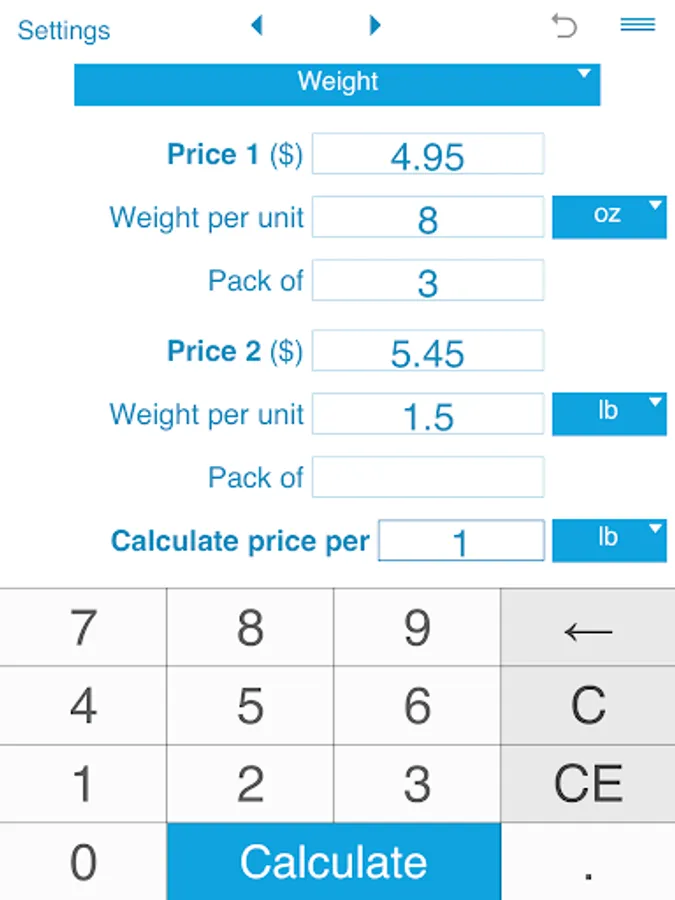Edit the Calculate price per quantity field

[461, 541]
